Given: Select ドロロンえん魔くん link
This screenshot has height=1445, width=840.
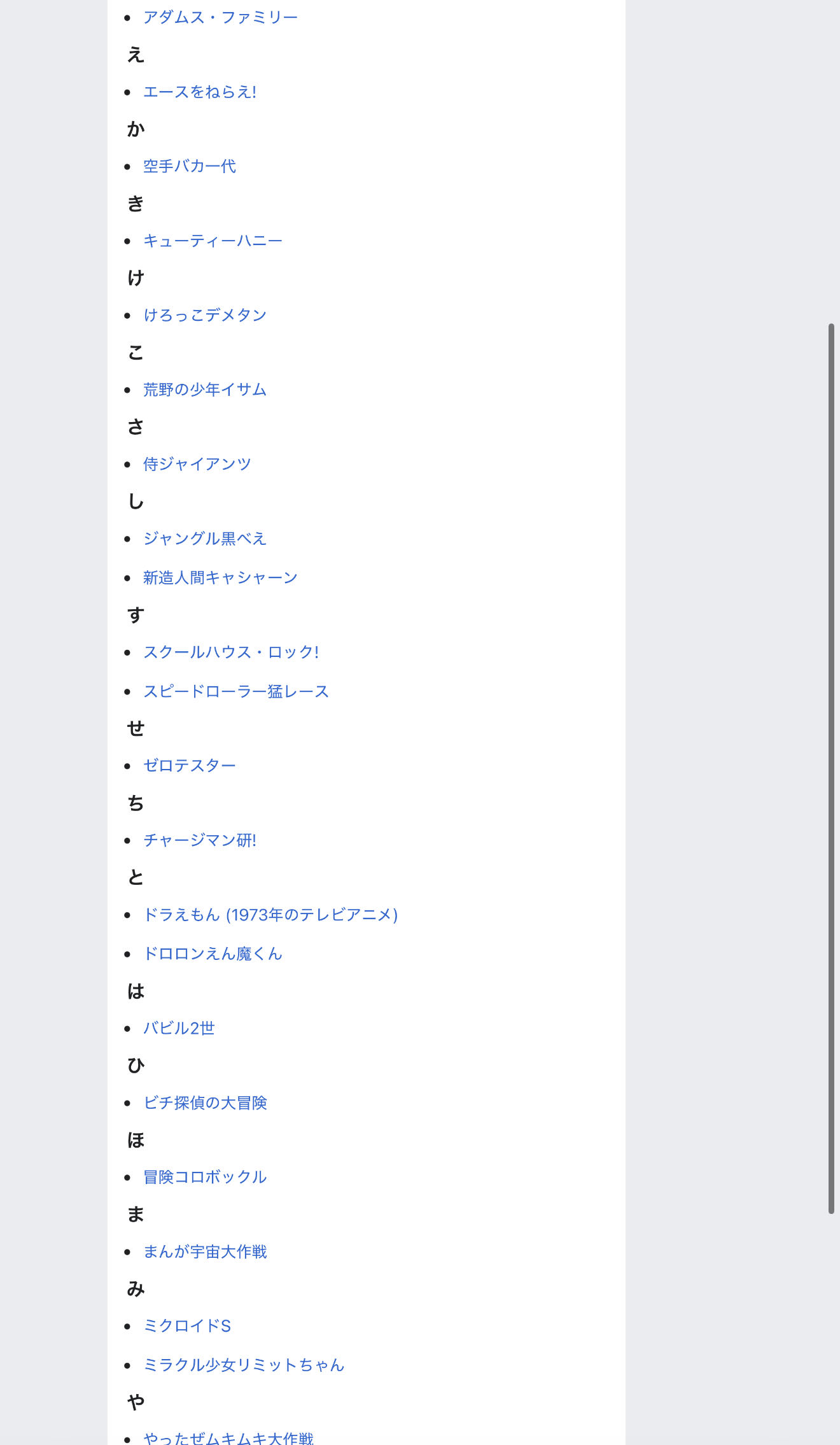Looking at the screenshot, I should coord(213,954).
